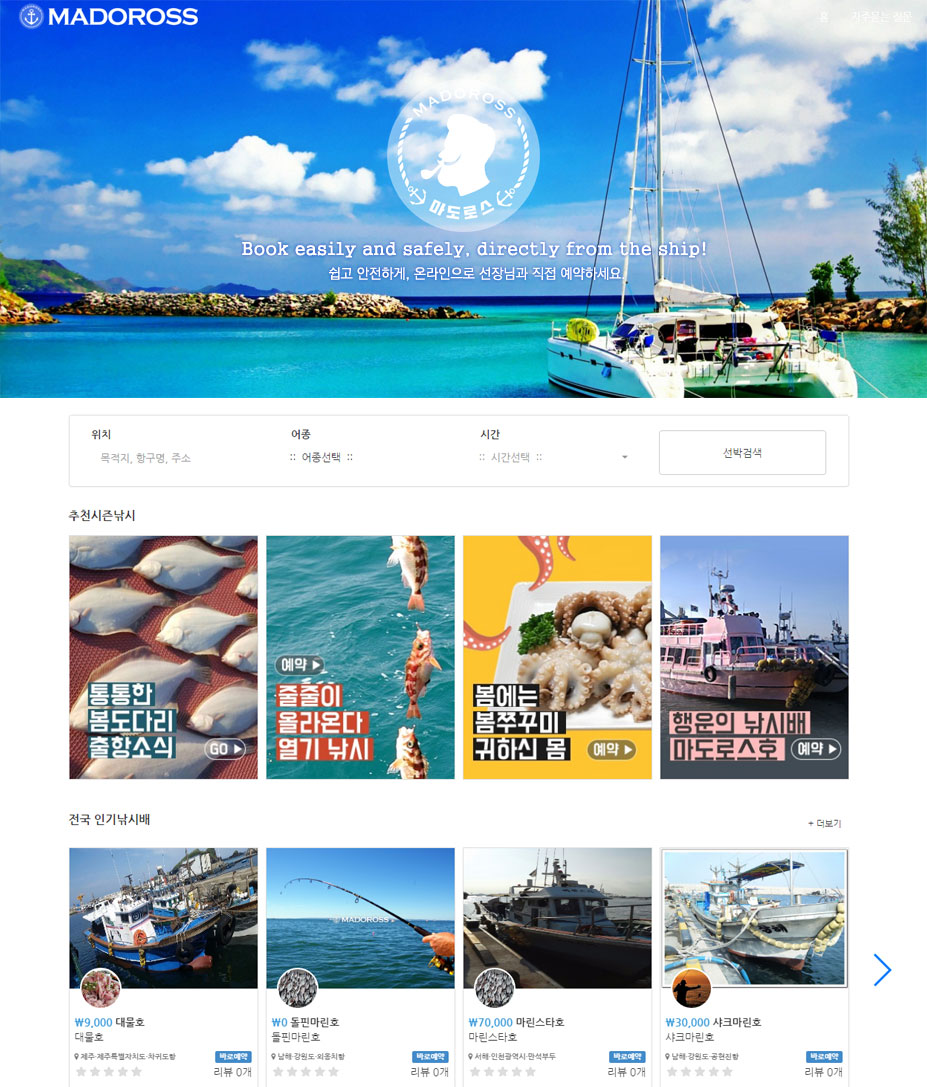Tap the 선박검색 search button
Image resolution: width=927 pixels, height=1087 pixels.
tap(742, 453)
